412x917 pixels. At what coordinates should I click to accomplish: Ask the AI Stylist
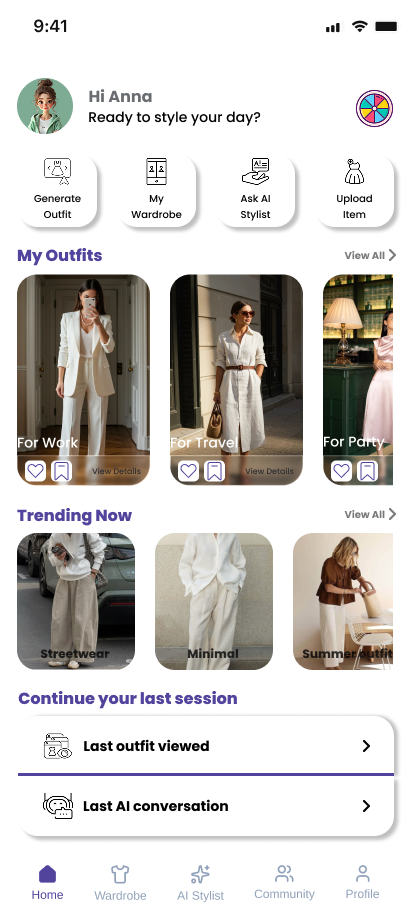pyautogui.click(x=255, y=190)
